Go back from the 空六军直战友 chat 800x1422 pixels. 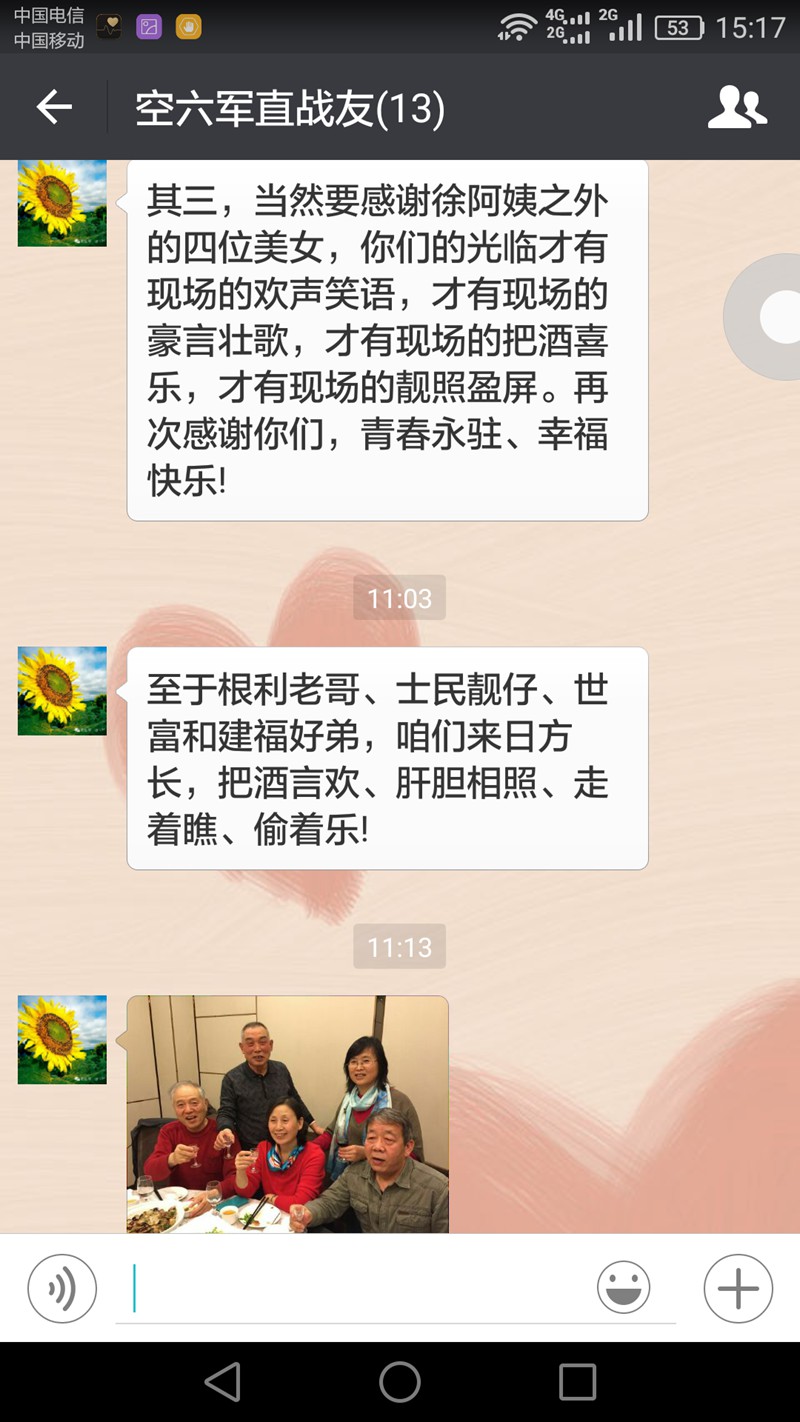point(54,107)
